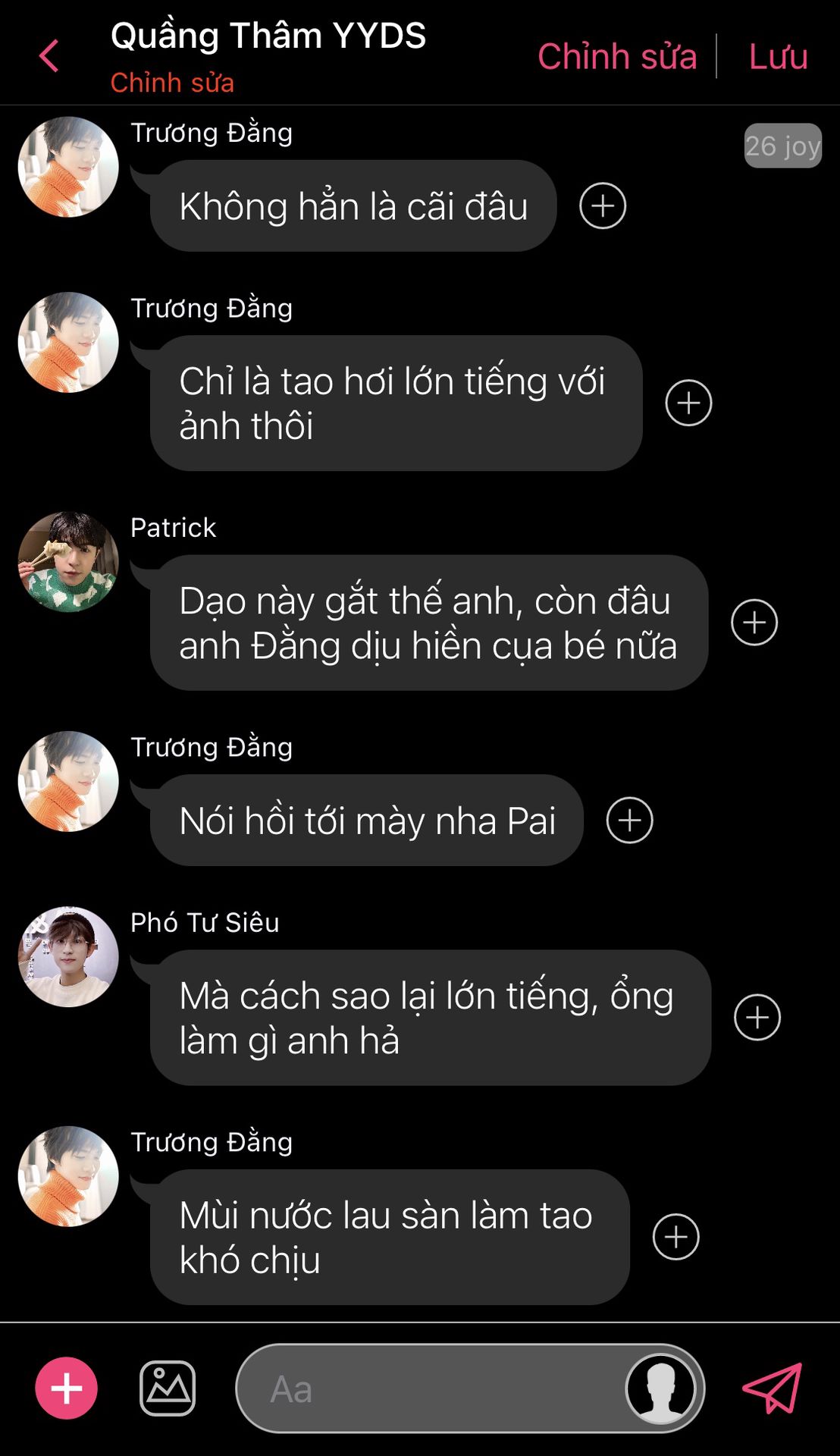Tap Phó Tư Siêu's avatar
The width and height of the screenshot is (840, 1456).
(68, 956)
